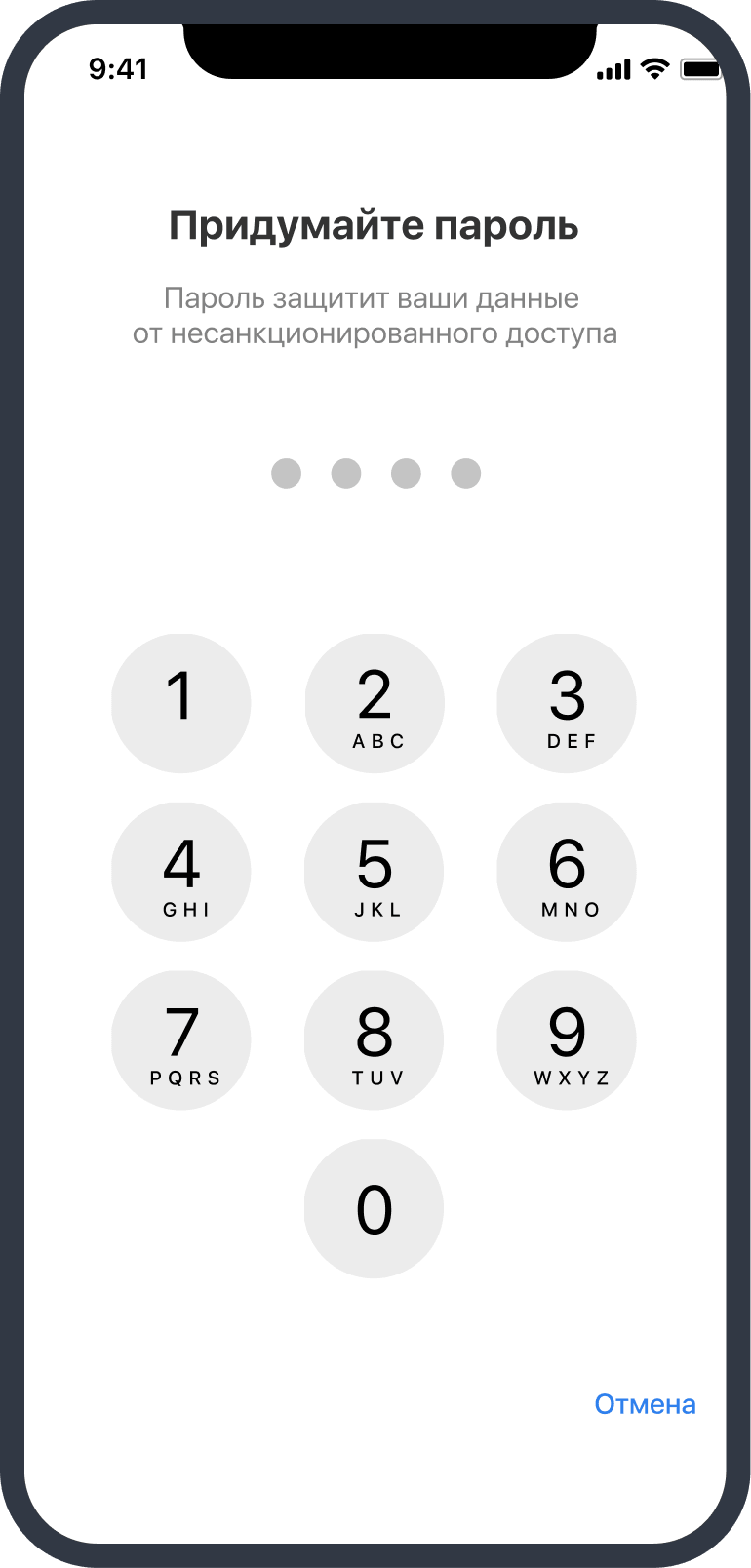The image size is (751, 1568).
Task: Tap the 2 ABC key
Action: (375, 703)
